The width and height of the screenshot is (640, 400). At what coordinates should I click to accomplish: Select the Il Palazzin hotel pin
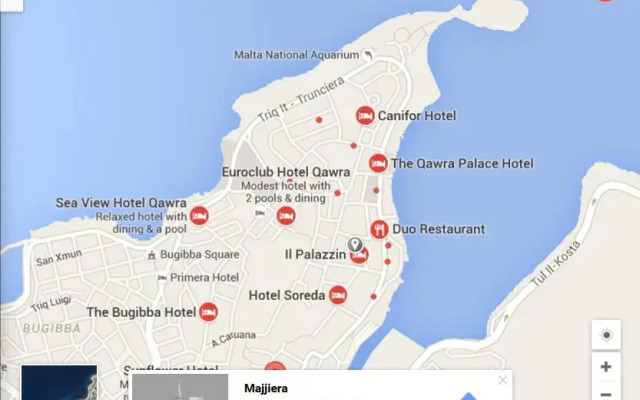click(359, 256)
